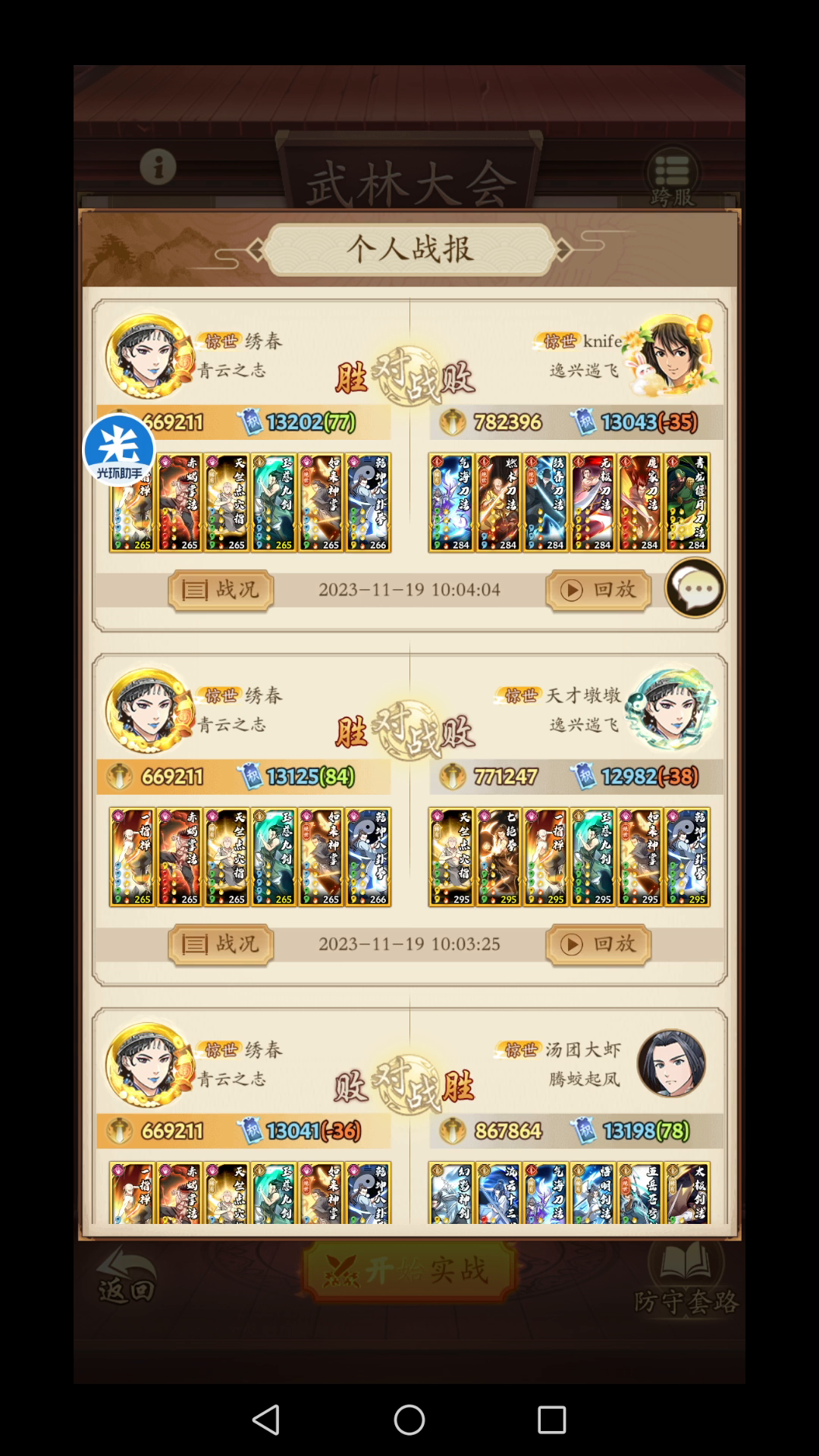Screen dimensions: 819x1456
Task: Tap the 光环助手 floating button
Action: click(x=119, y=450)
